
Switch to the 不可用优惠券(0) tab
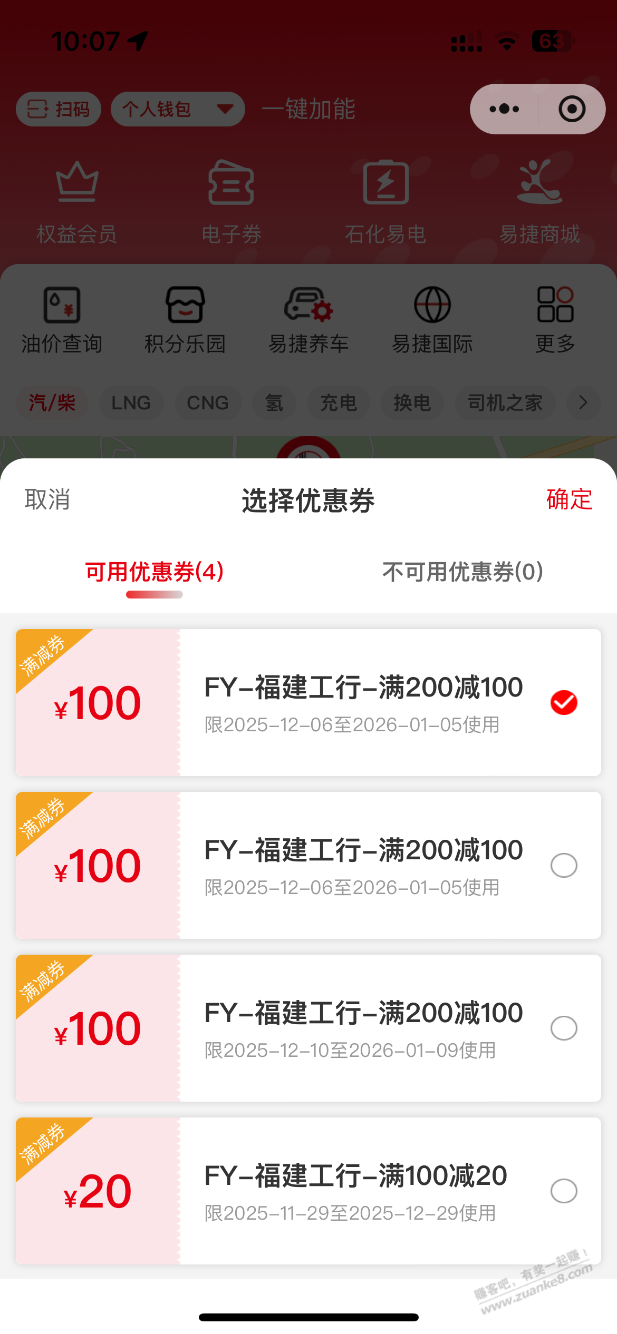click(x=462, y=572)
